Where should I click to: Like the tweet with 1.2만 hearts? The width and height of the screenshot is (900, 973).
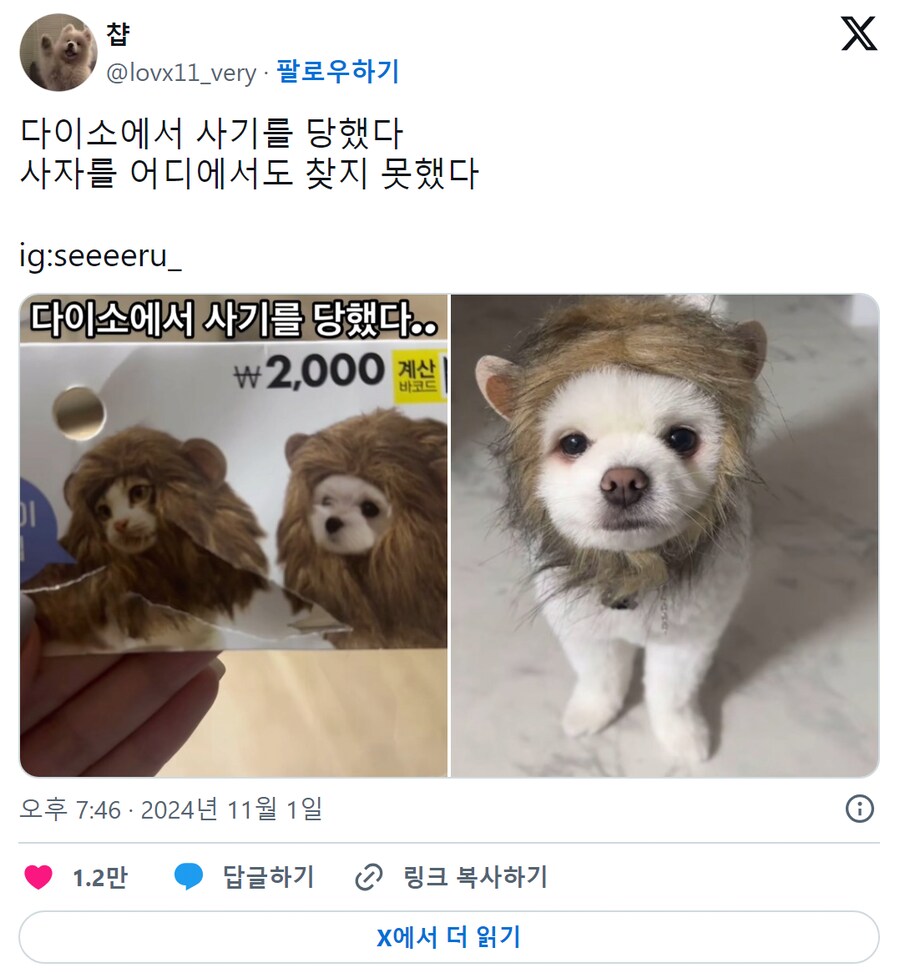click(39, 878)
